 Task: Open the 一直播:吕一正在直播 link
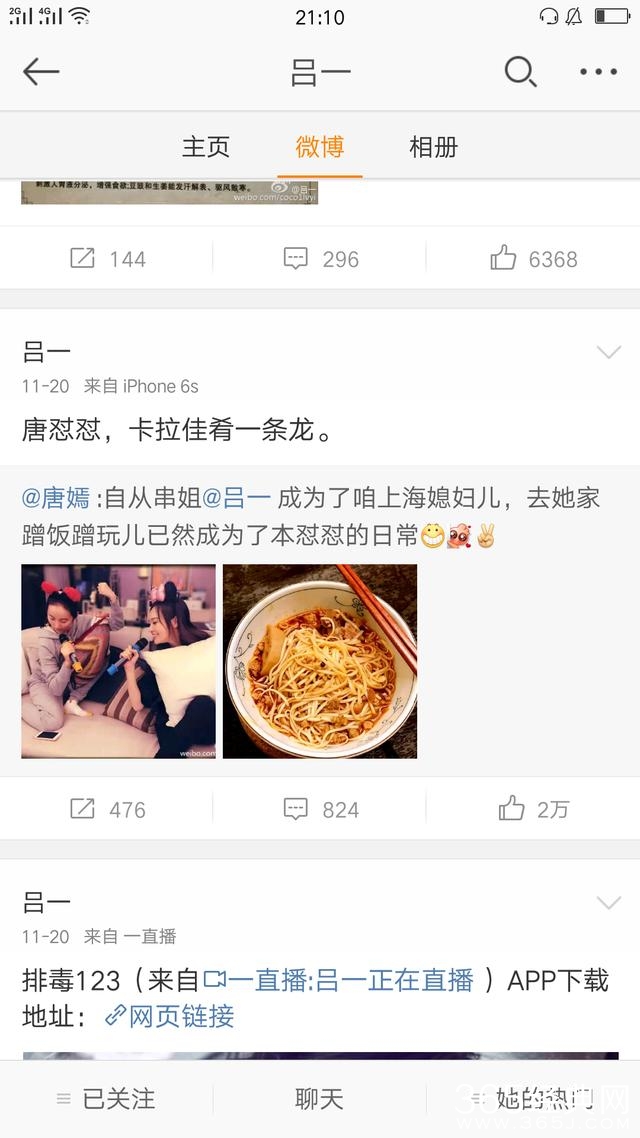click(x=340, y=980)
